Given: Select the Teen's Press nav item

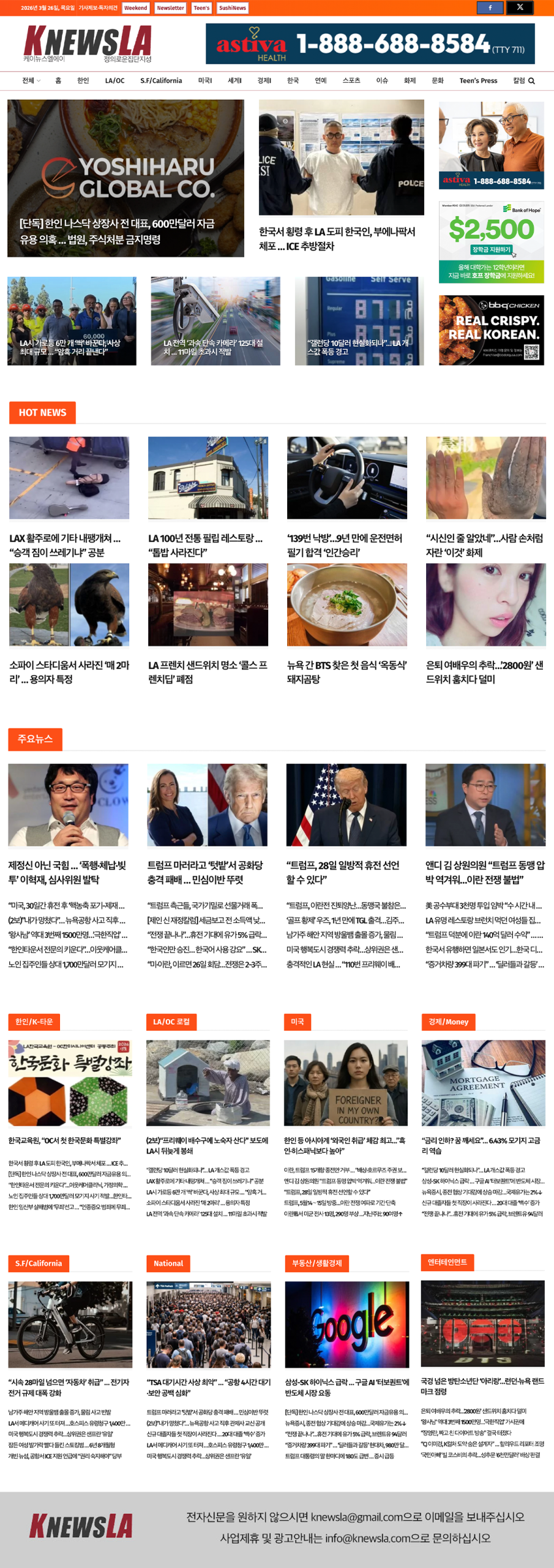Looking at the screenshot, I should pyautogui.click(x=478, y=81).
